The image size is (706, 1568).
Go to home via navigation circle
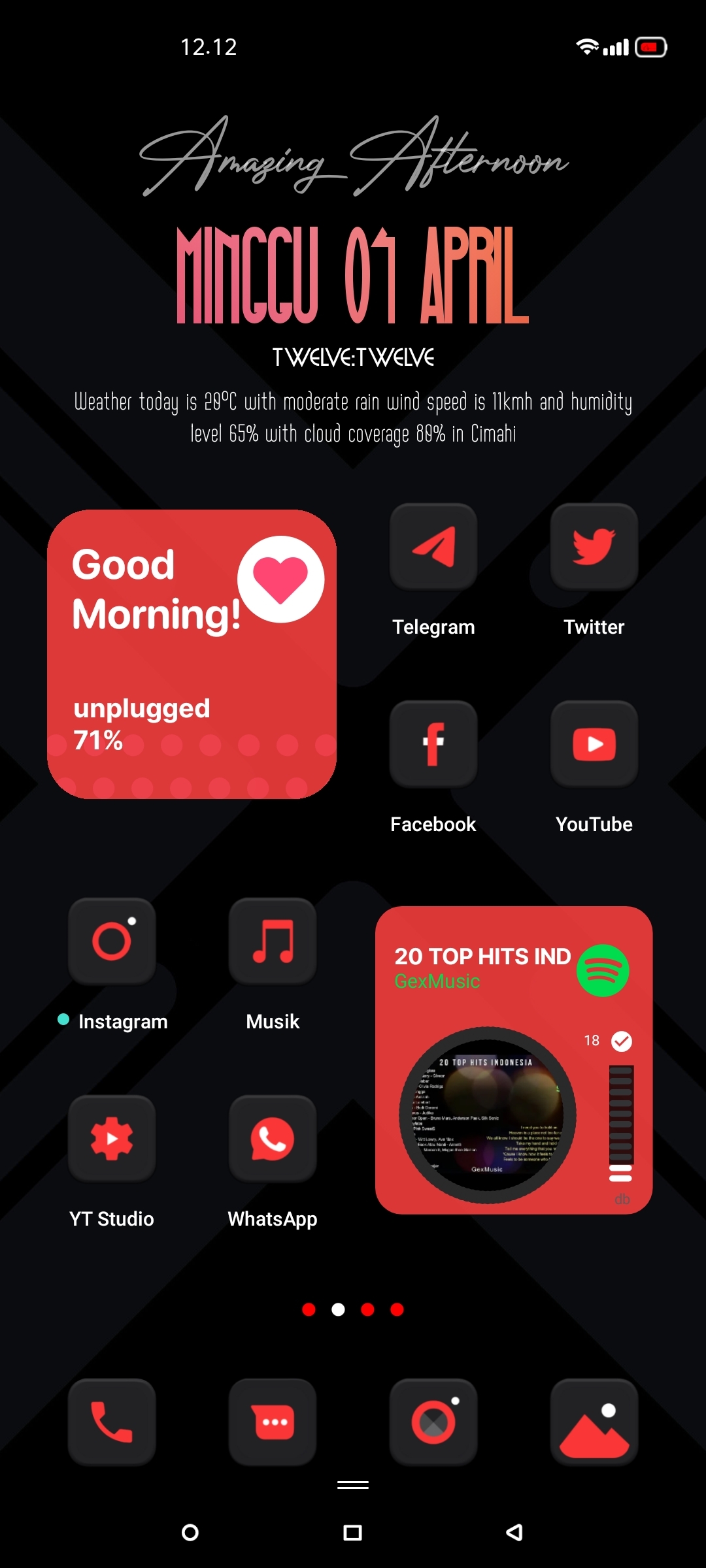pos(190,1532)
